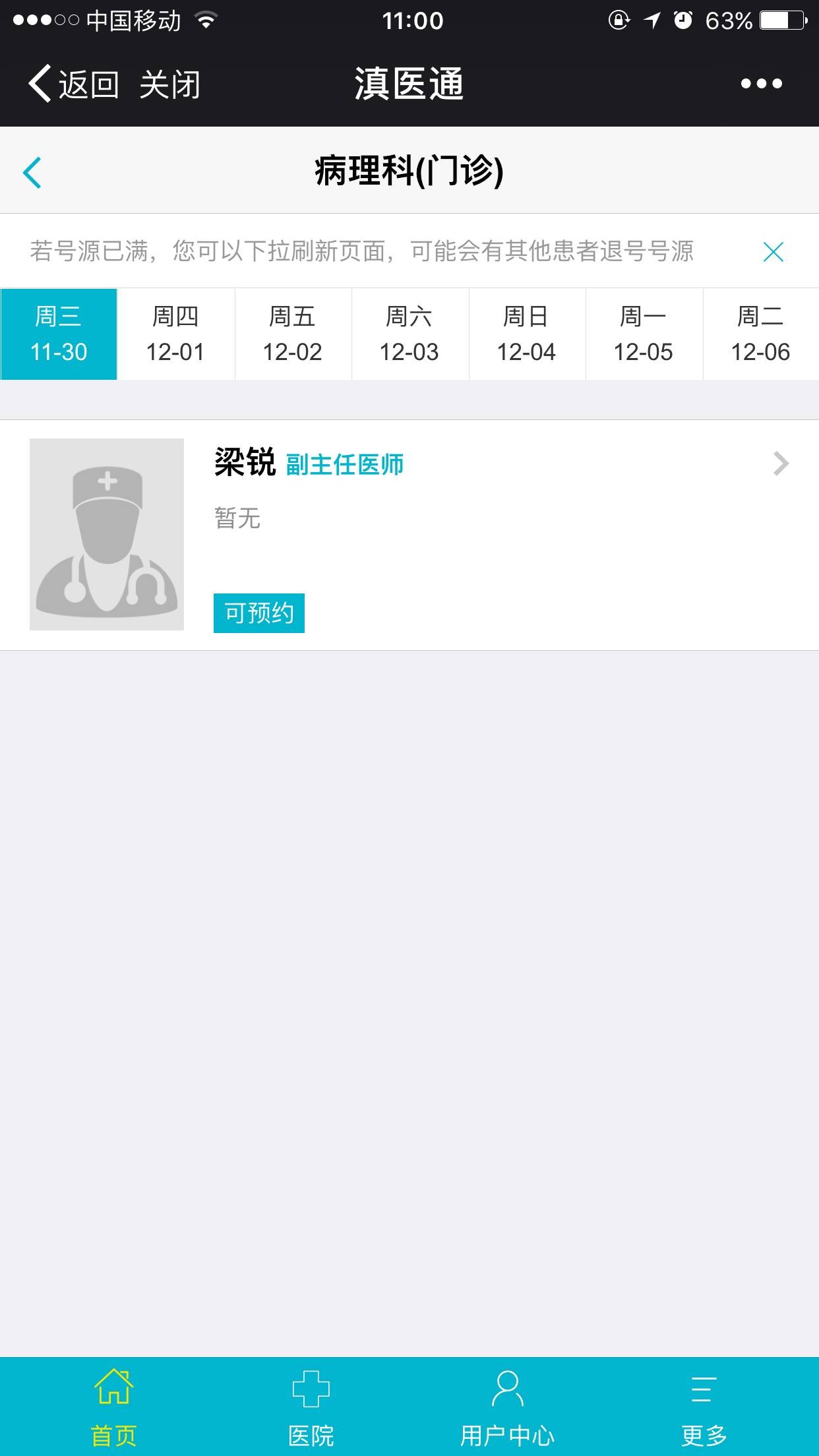Select 周二 12-06 date tab
819x1456 pixels.
[x=760, y=334]
